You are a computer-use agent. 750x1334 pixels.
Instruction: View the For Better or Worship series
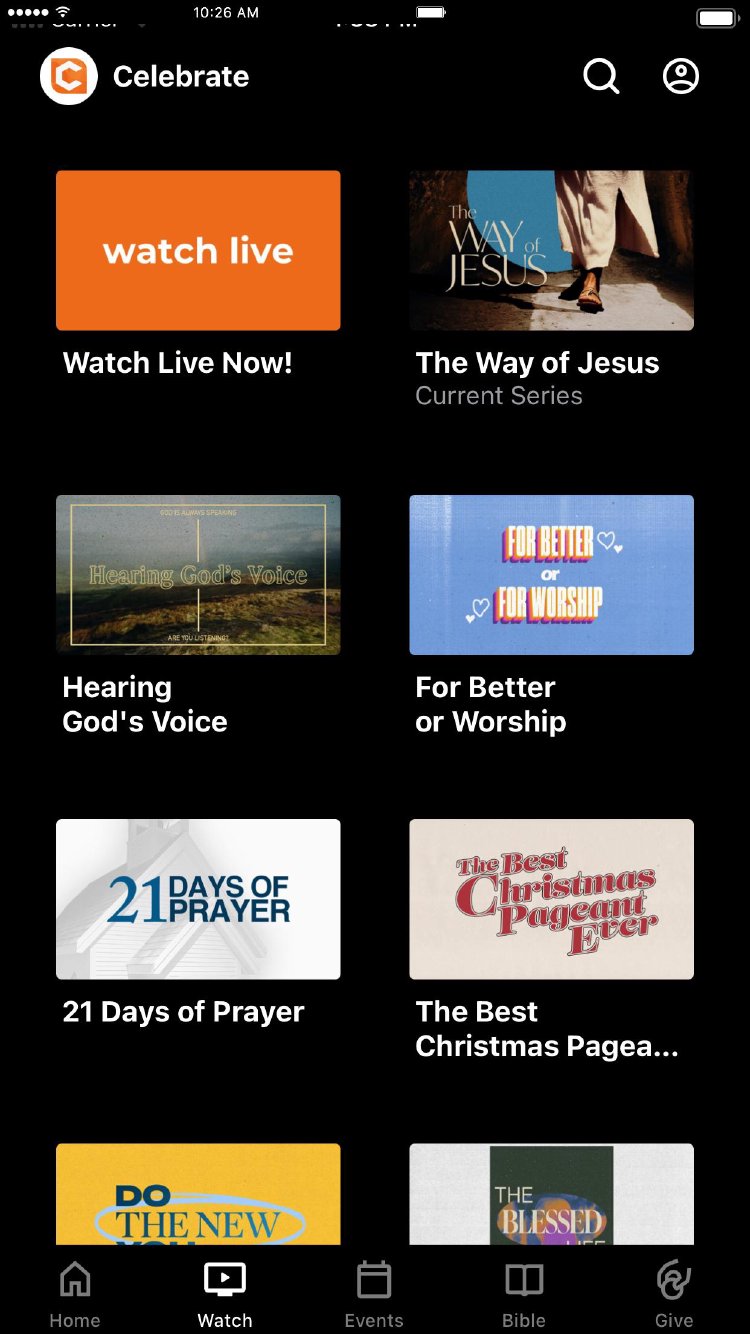click(551, 575)
